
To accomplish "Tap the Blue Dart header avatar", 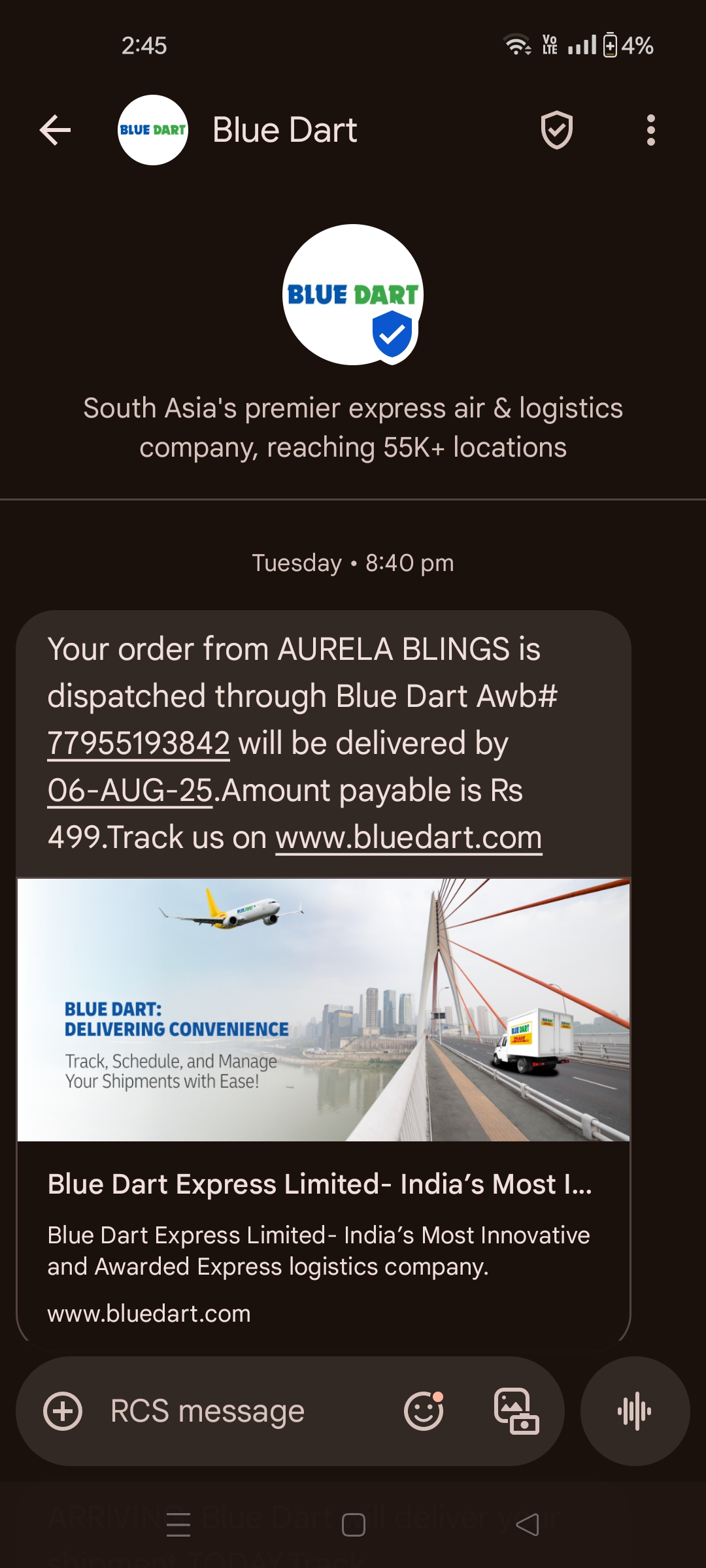I will click(x=153, y=130).
